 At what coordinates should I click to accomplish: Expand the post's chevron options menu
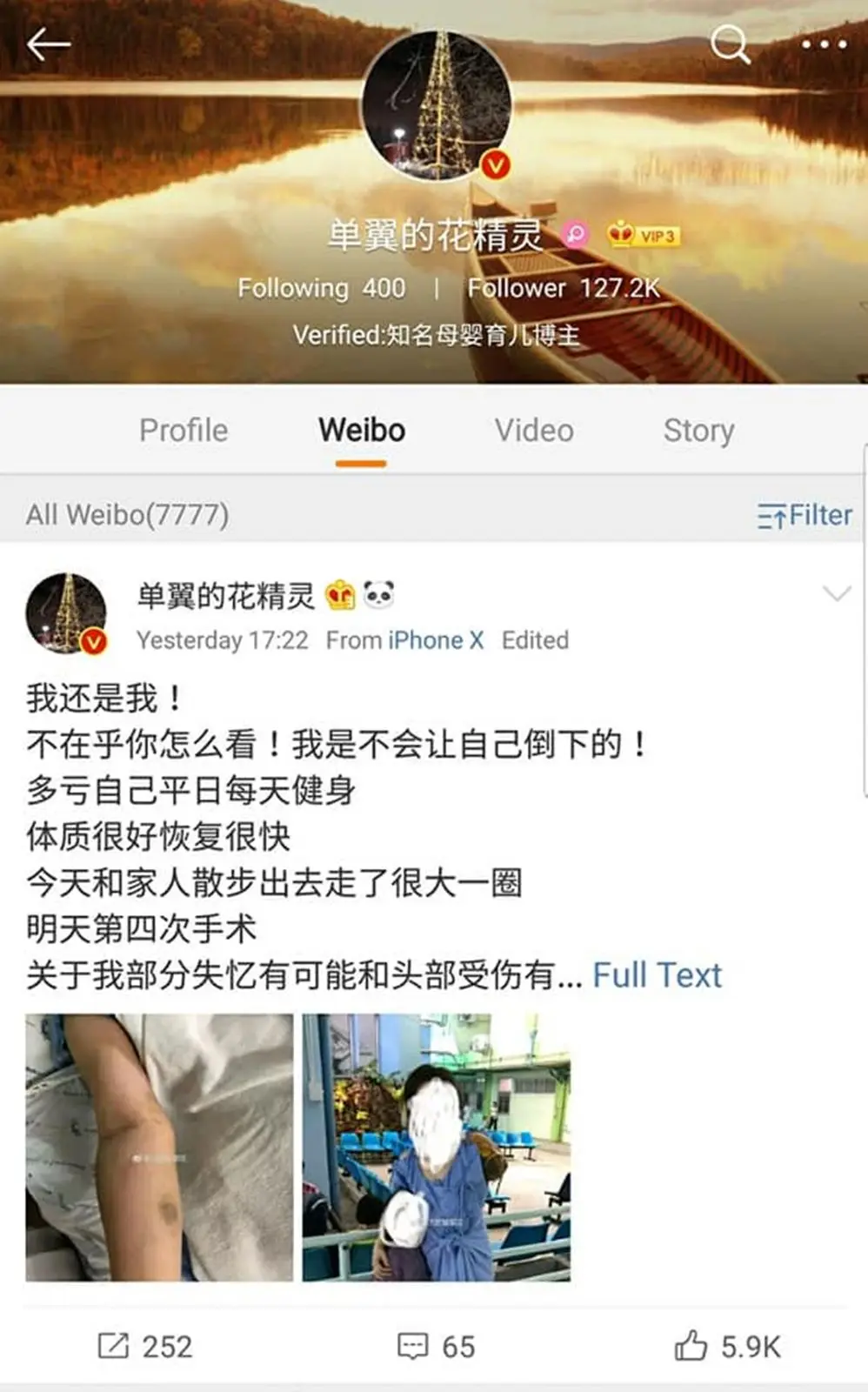(836, 594)
